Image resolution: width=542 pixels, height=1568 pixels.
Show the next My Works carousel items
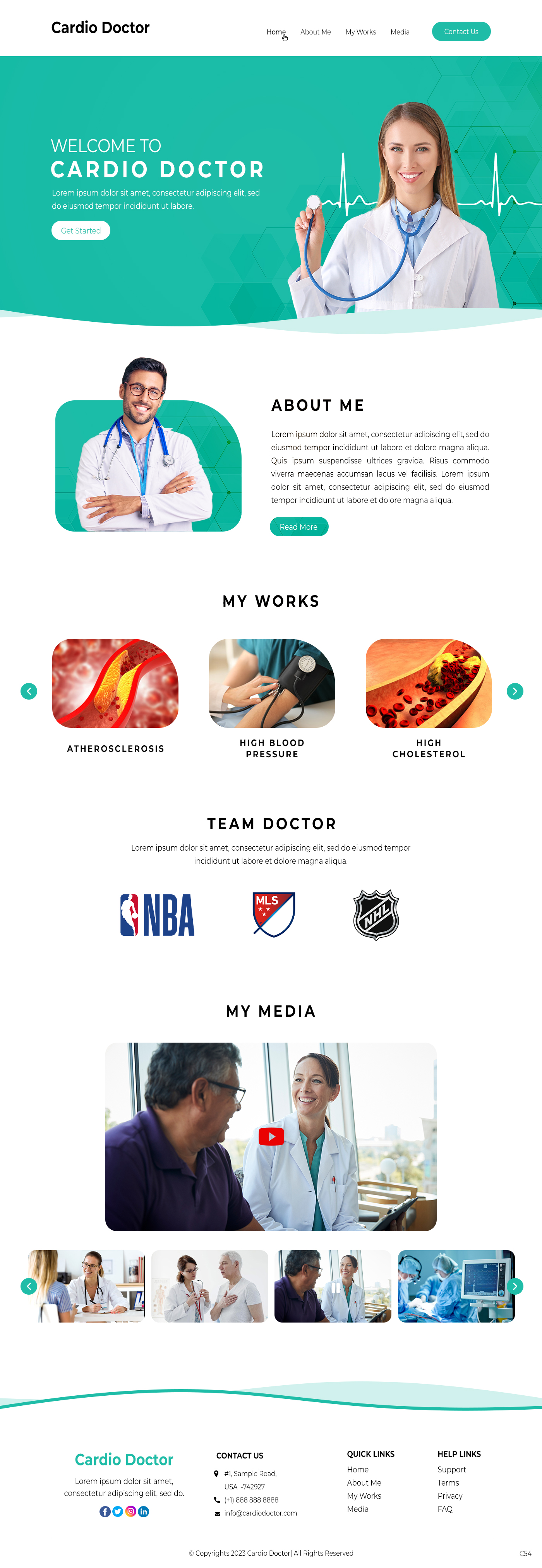tap(515, 691)
